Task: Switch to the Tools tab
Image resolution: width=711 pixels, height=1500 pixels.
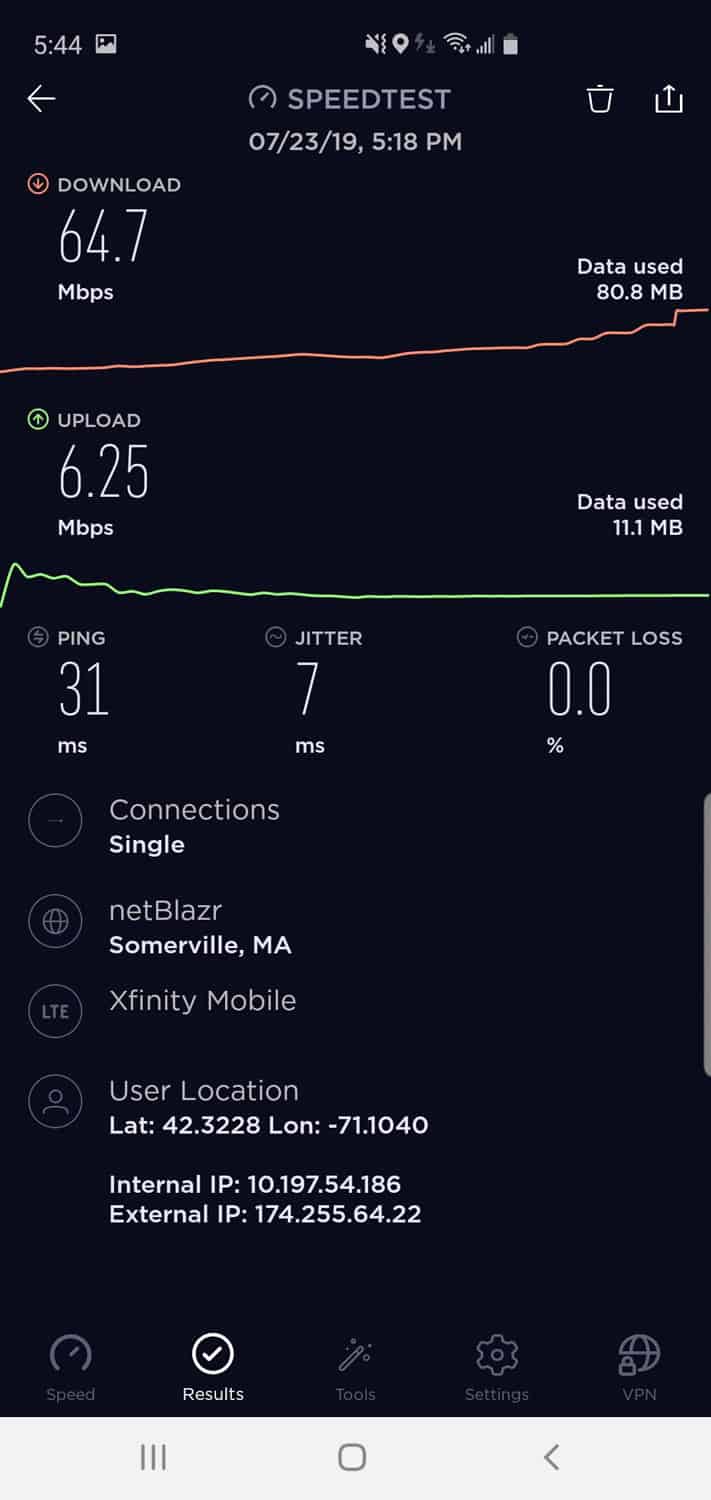Action: pyautogui.click(x=355, y=1368)
